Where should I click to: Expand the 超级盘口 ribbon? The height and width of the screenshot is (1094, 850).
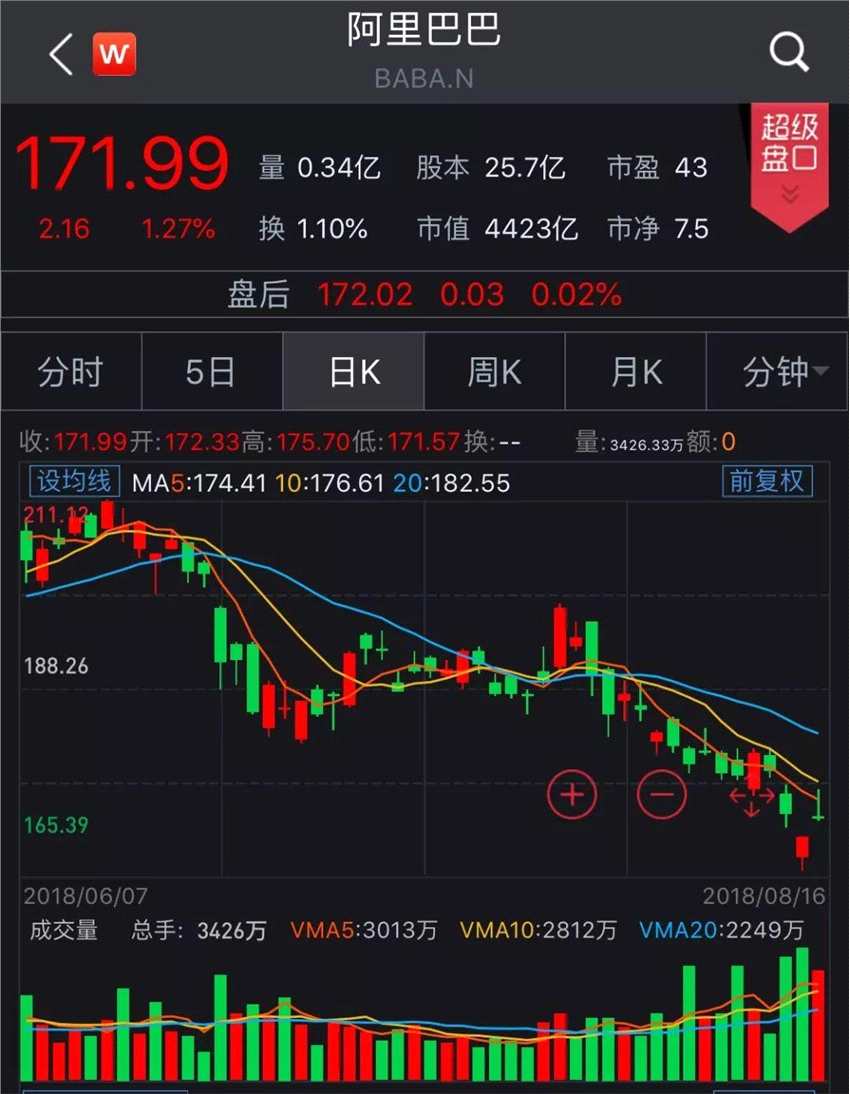click(790, 160)
